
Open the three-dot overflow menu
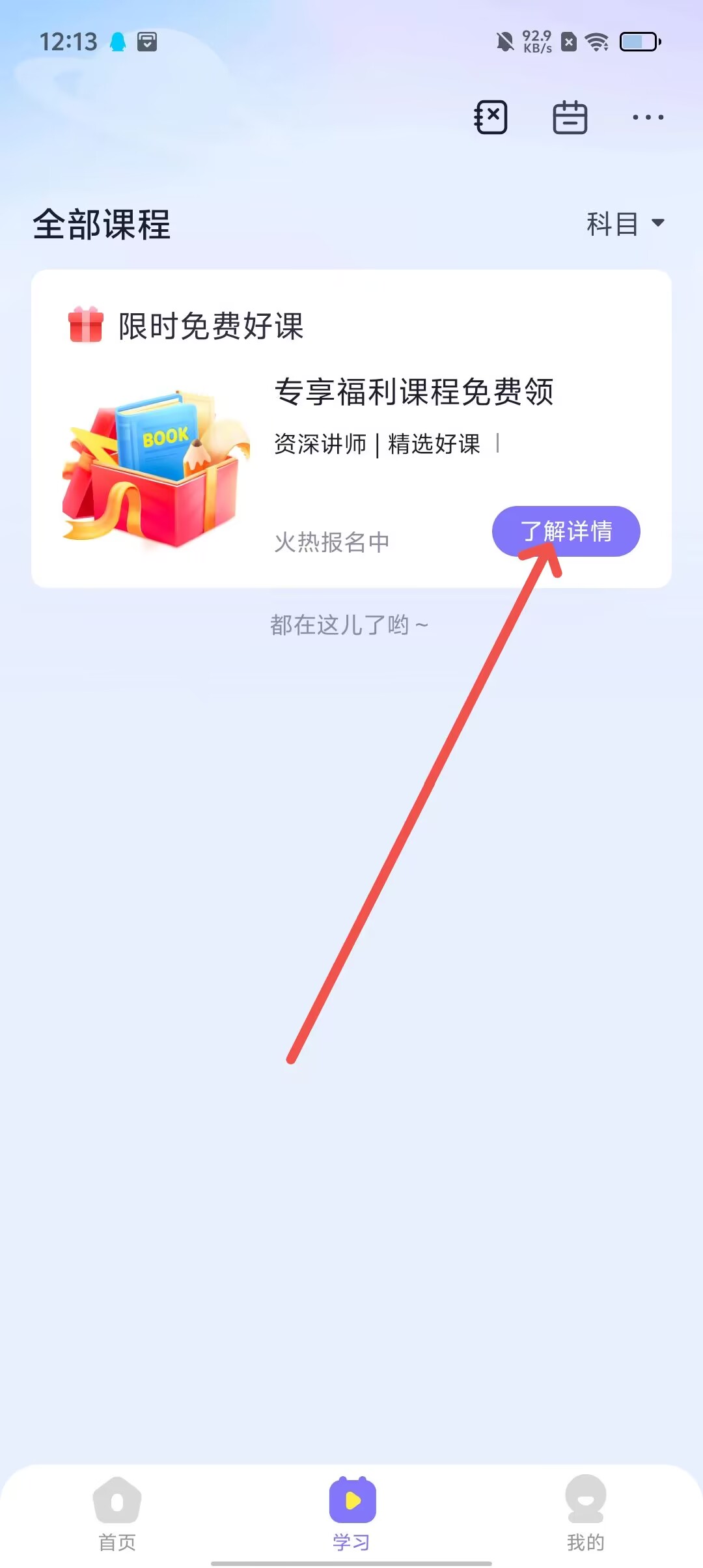click(x=648, y=118)
